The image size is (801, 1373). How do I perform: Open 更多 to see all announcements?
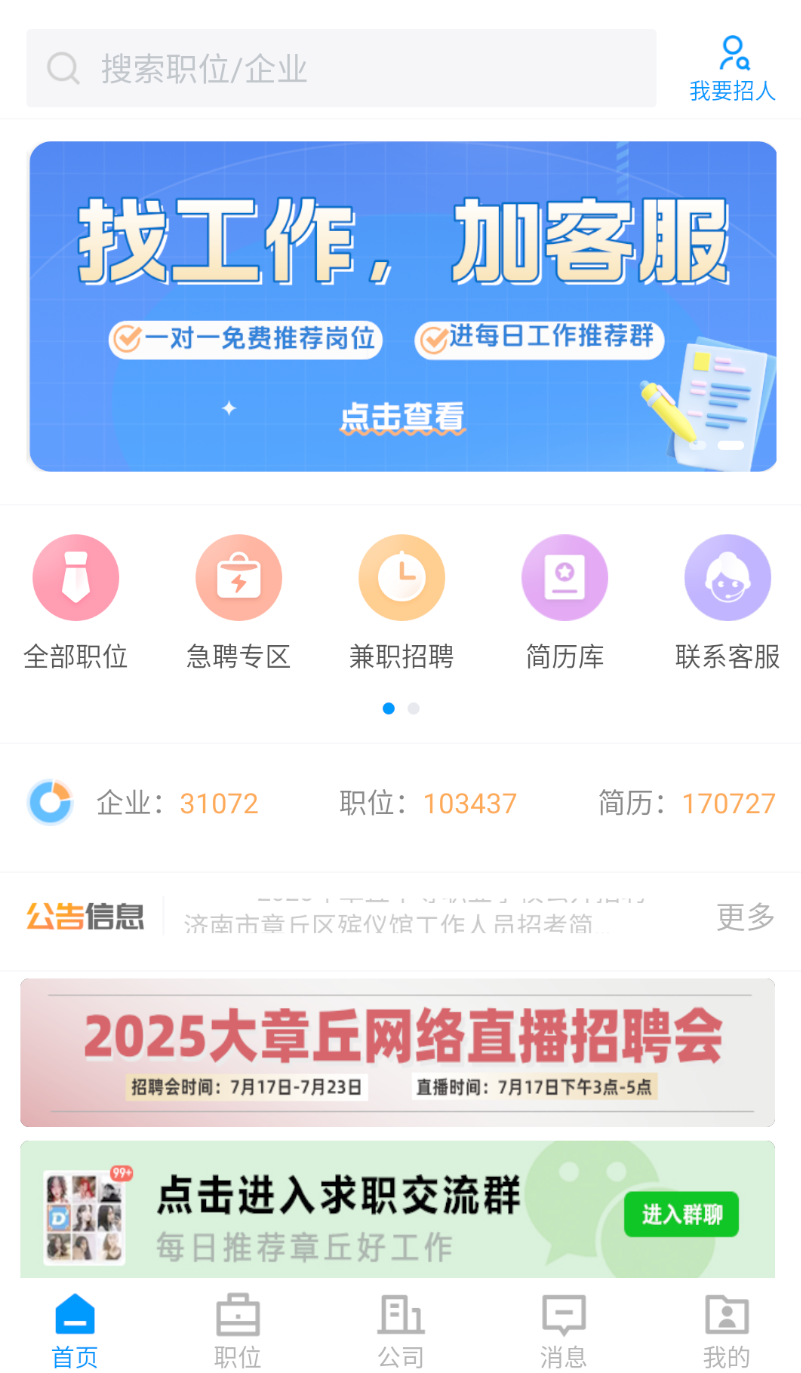744,918
